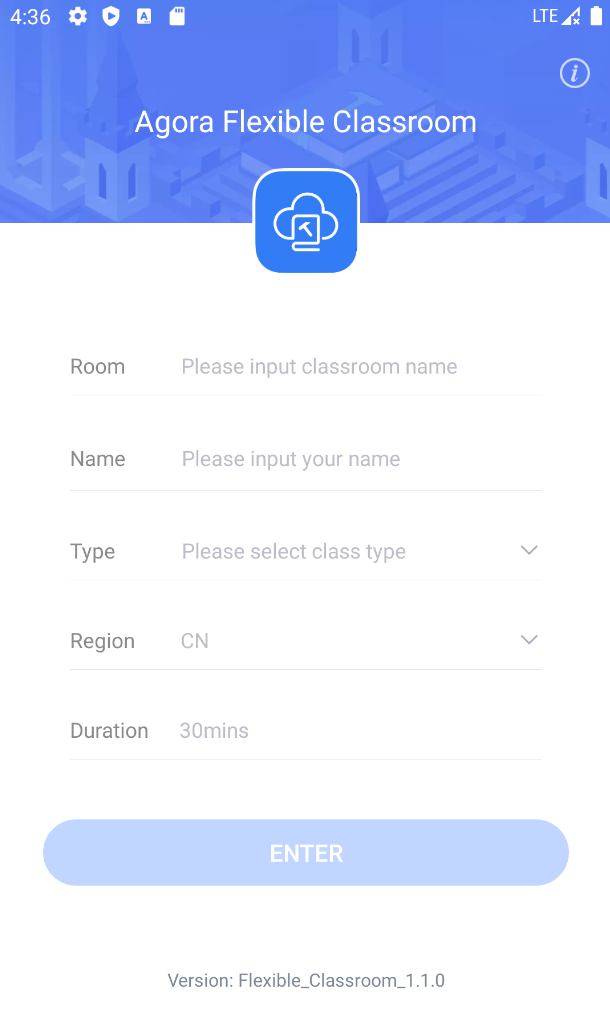Open the info icon
This screenshot has height=1020, width=610.
pyautogui.click(x=574, y=73)
